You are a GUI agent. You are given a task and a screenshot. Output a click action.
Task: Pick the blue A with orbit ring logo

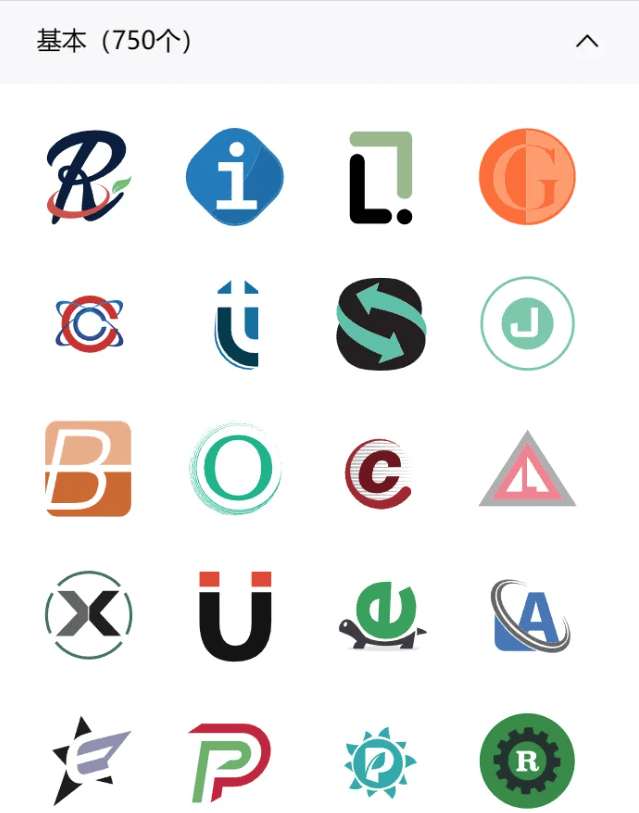529,614
